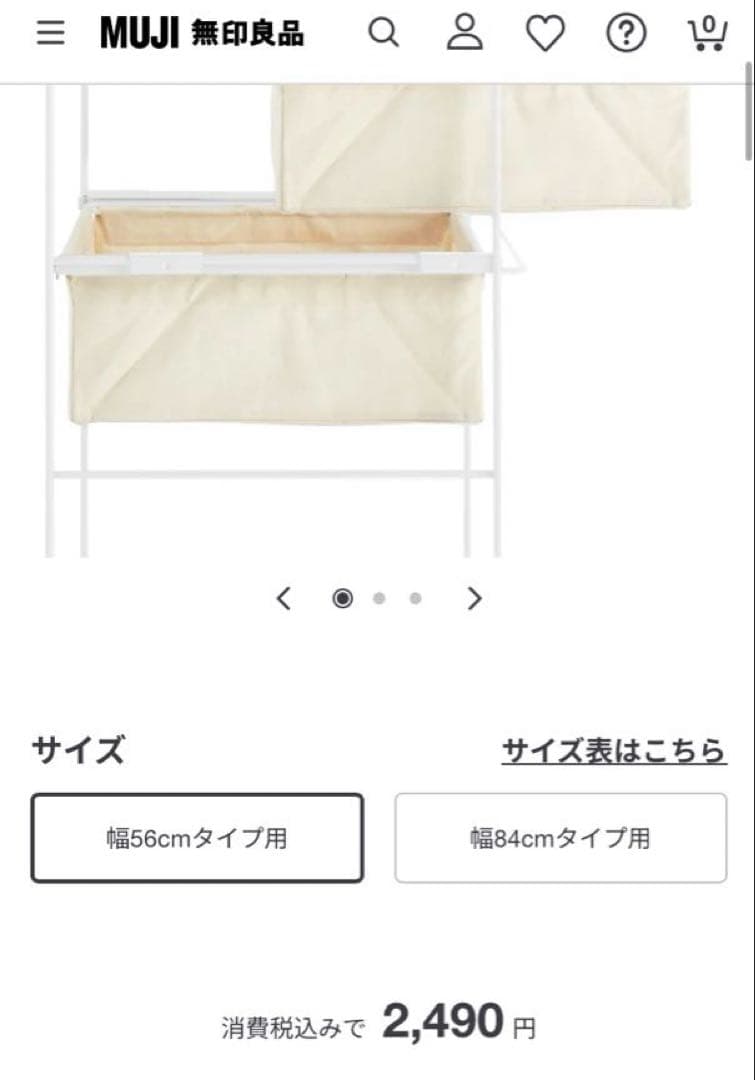Switch to the second carousel slide dot
Image resolution: width=755 pixels, height=1080 pixels.
point(379,598)
